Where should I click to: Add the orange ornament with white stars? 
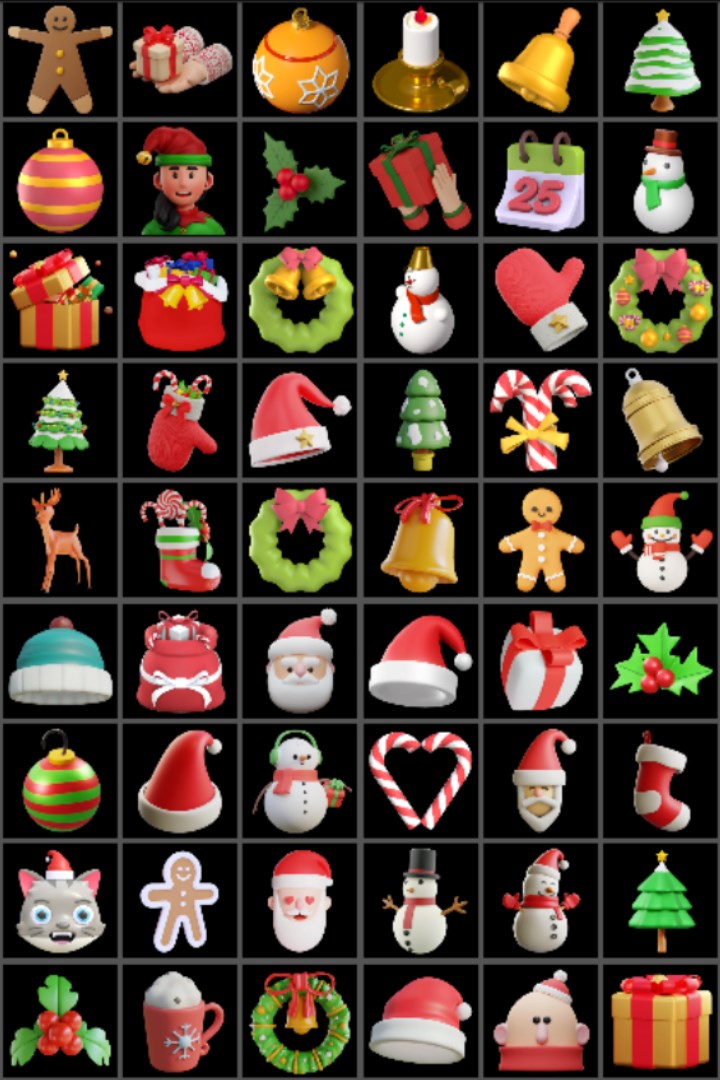(300, 60)
